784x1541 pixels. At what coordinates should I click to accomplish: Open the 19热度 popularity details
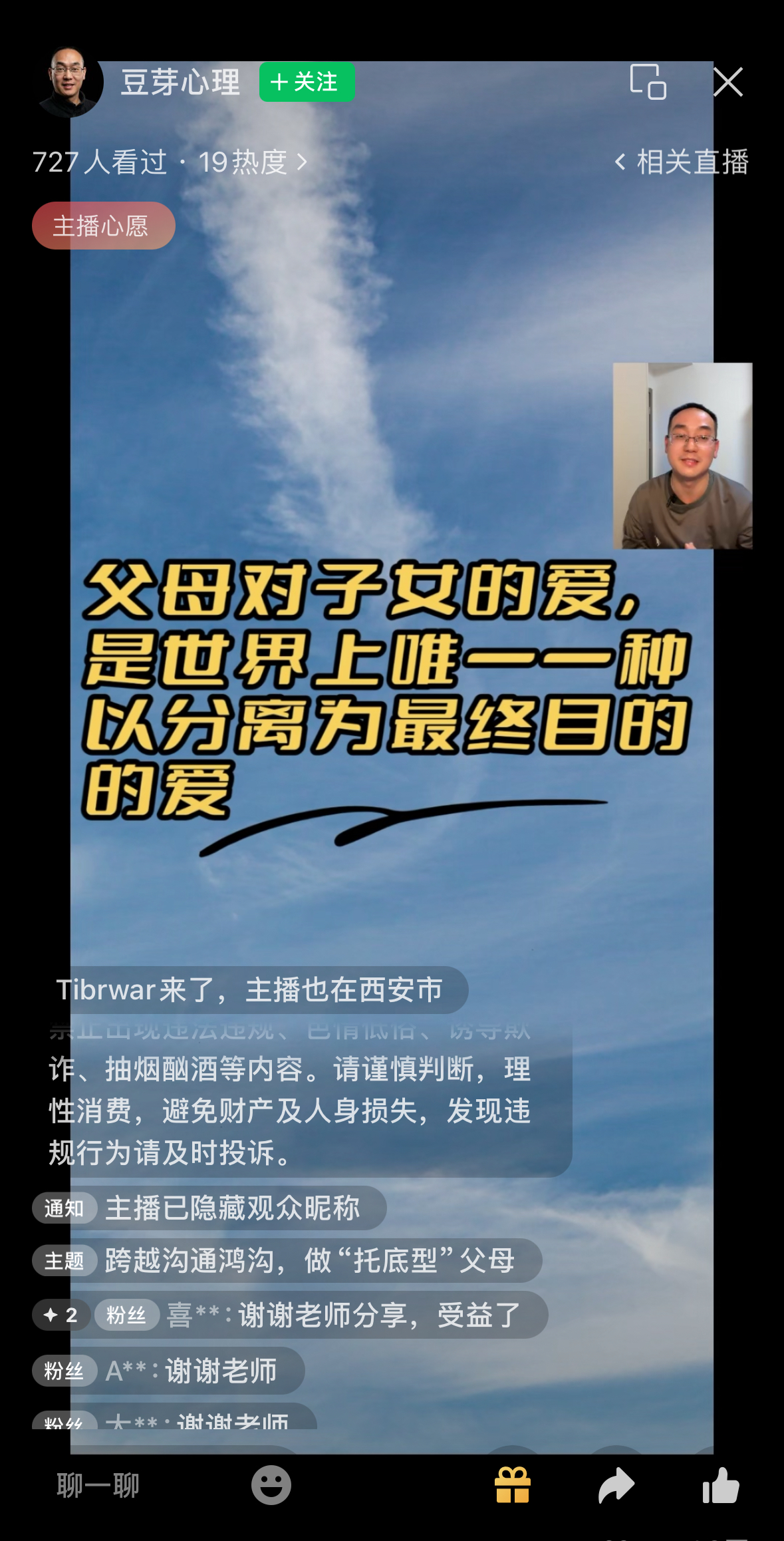click(253, 162)
